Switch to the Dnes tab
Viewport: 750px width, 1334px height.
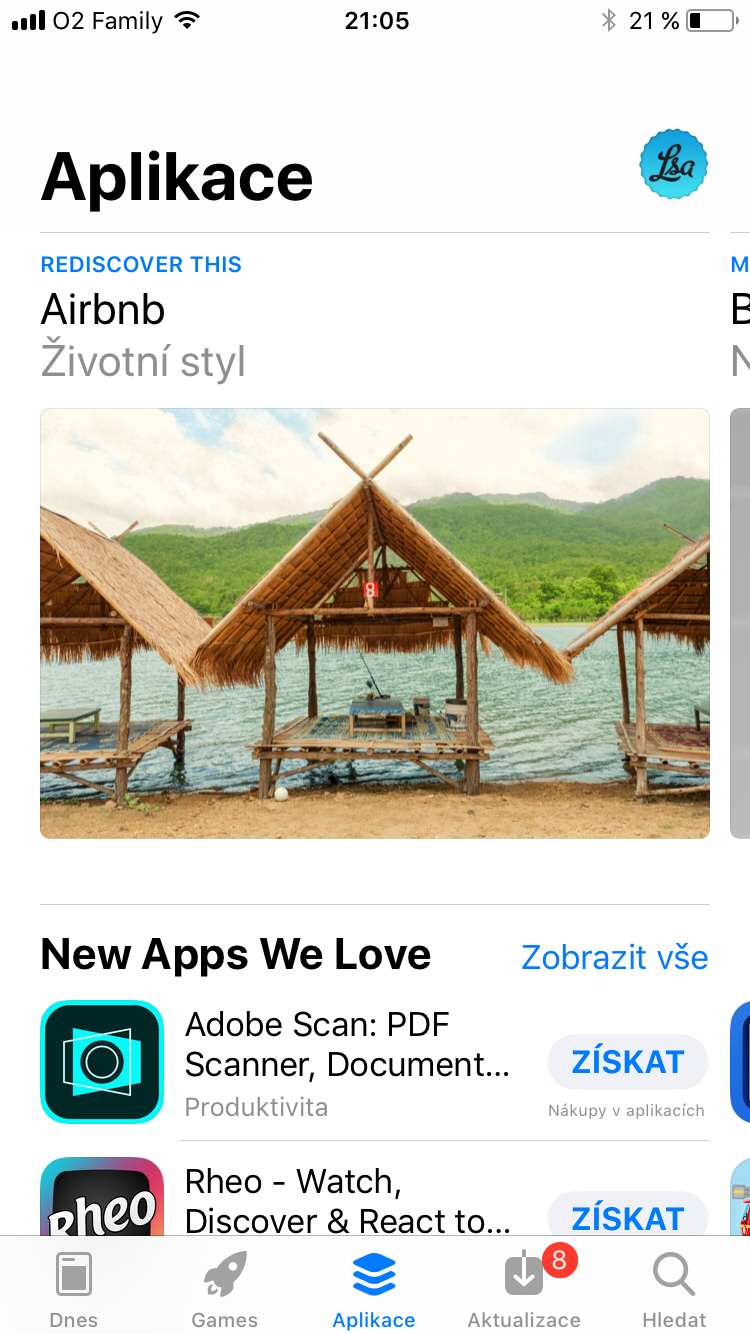[74, 1290]
